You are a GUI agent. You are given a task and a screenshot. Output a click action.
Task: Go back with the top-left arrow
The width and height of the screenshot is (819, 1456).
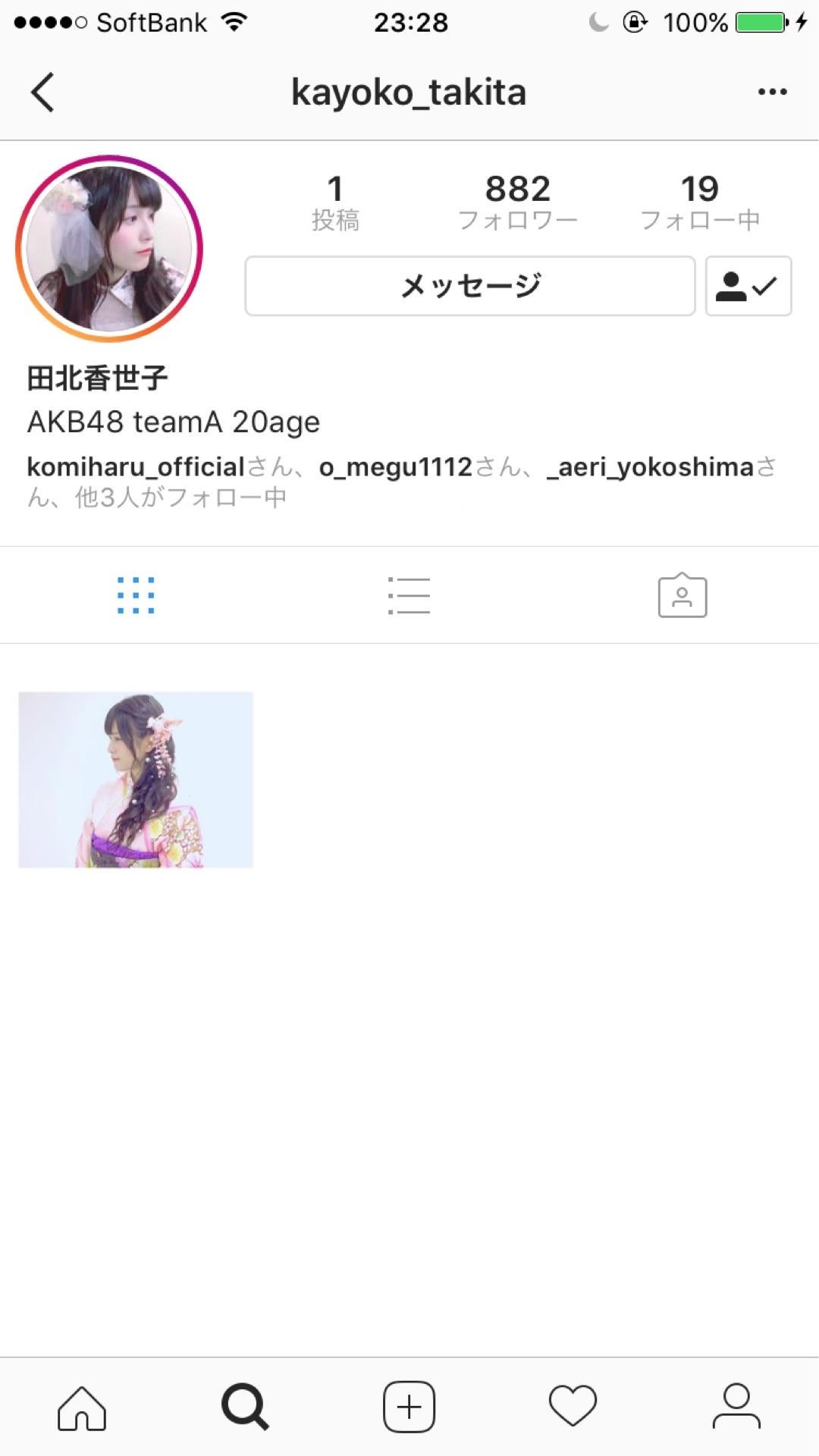42,92
